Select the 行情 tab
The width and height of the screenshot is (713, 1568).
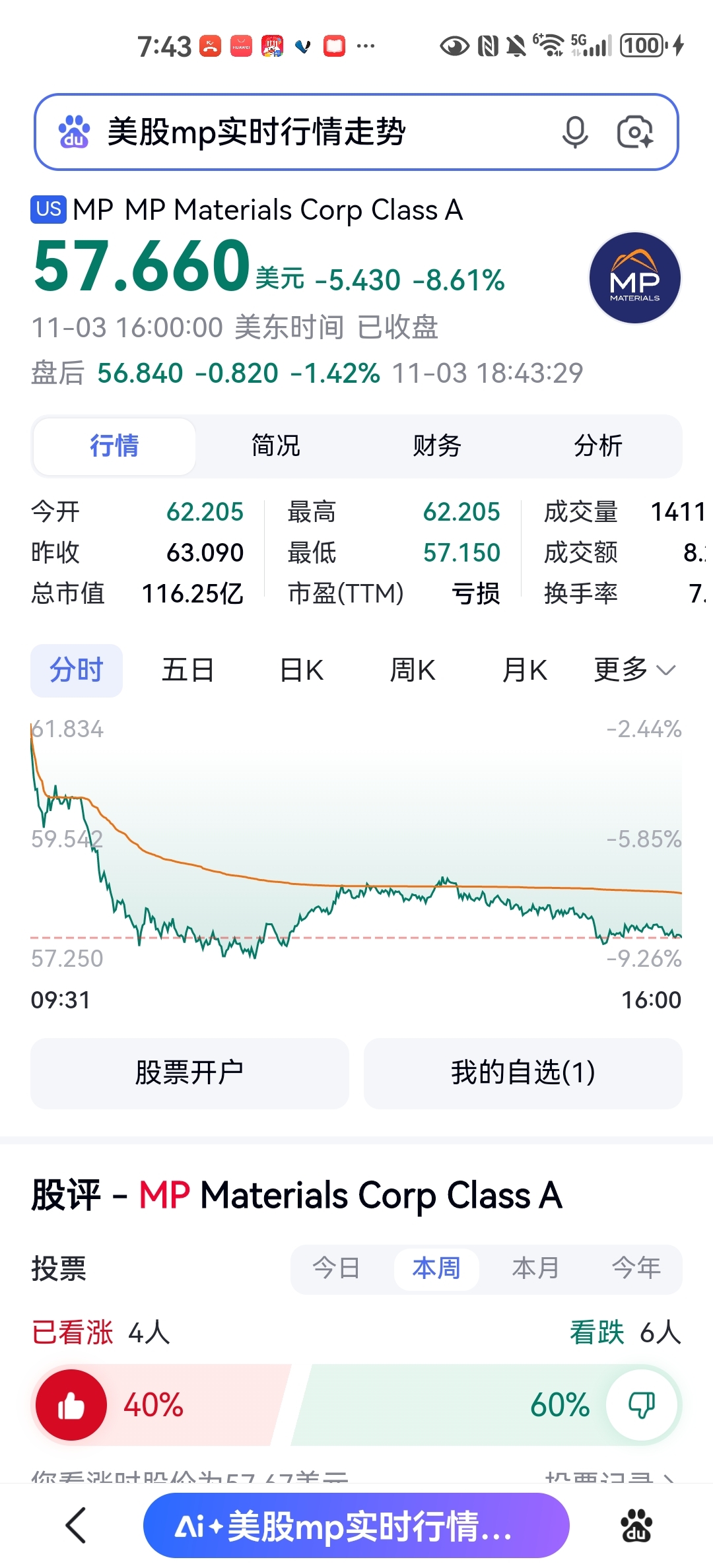pyautogui.click(x=115, y=446)
